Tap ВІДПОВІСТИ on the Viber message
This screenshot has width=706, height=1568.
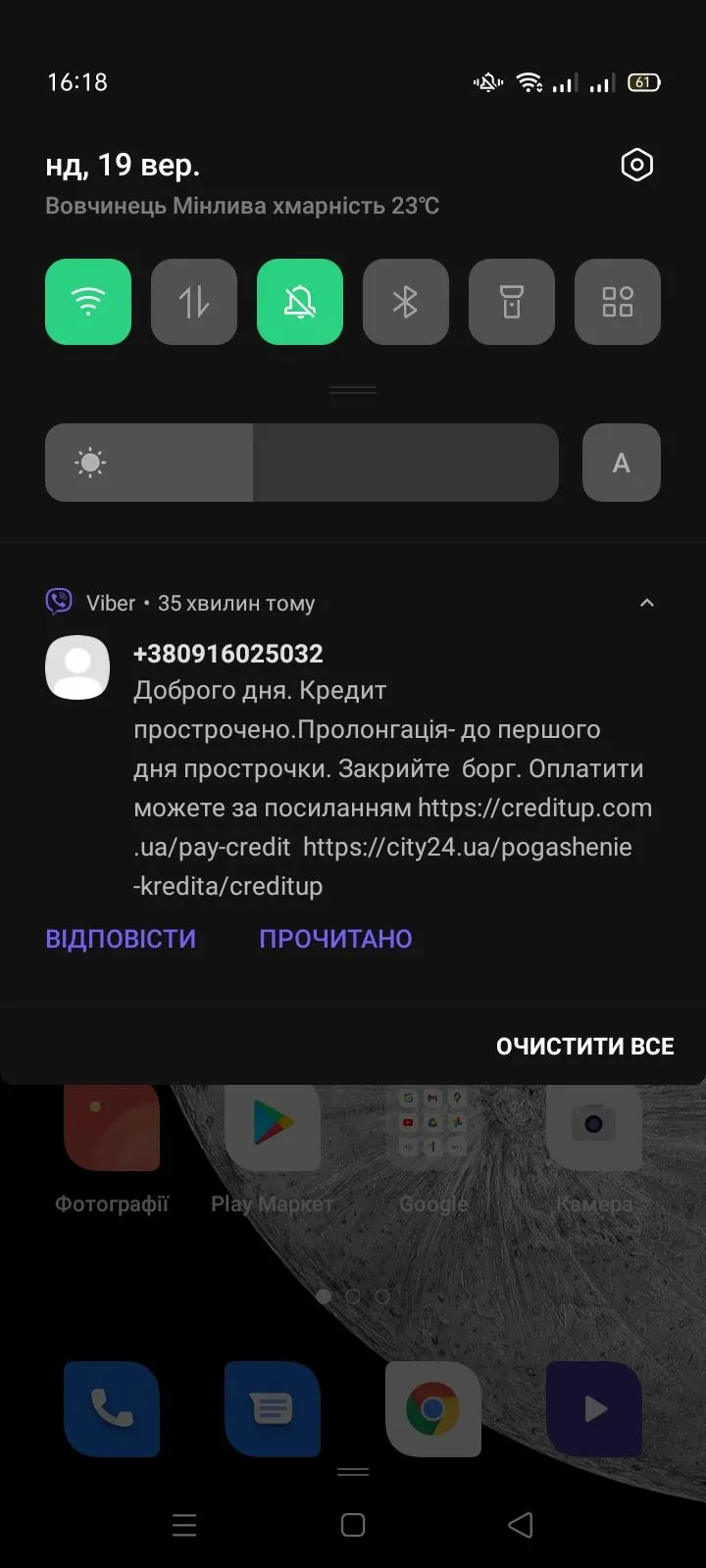coord(120,938)
